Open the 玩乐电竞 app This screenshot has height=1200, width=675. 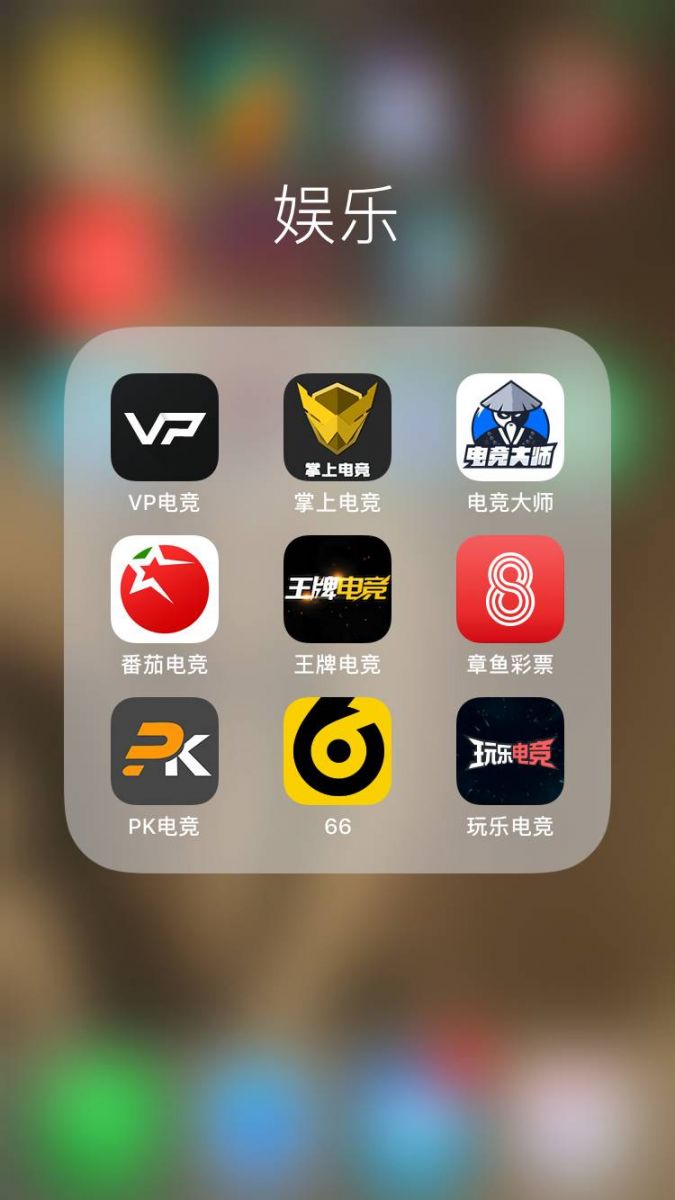coord(510,751)
